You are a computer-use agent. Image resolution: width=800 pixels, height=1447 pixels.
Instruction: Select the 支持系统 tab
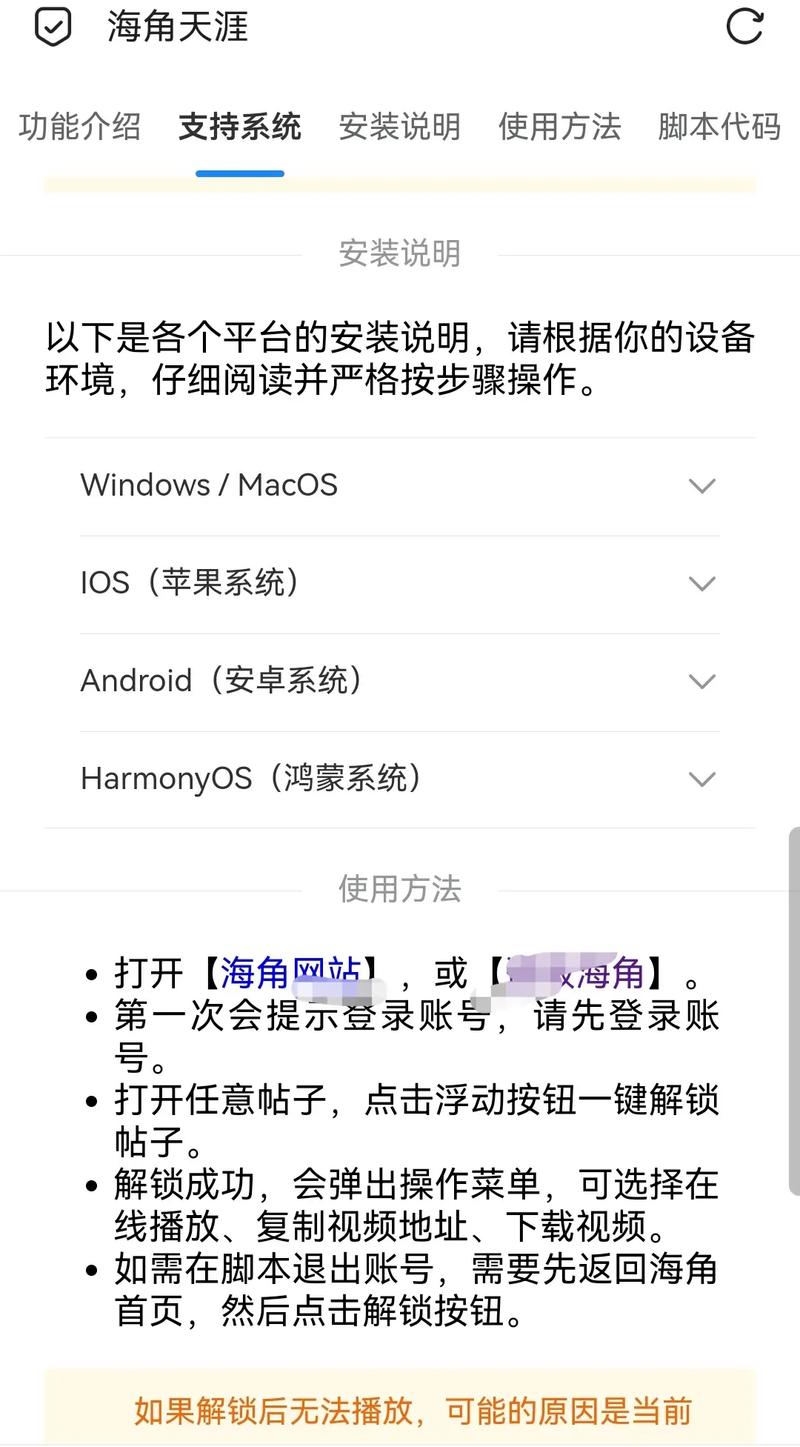[x=240, y=127]
